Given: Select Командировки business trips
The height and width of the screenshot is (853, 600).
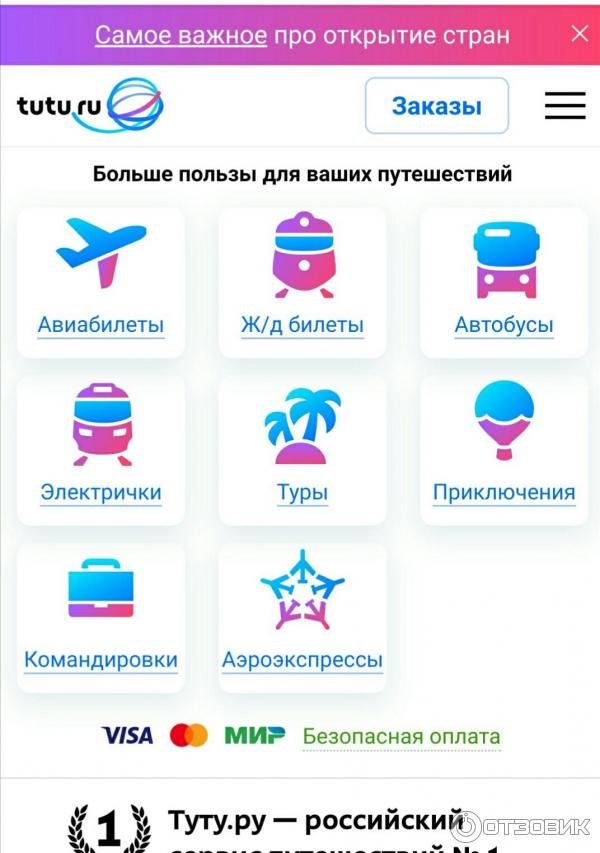Looking at the screenshot, I should tap(101, 618).
